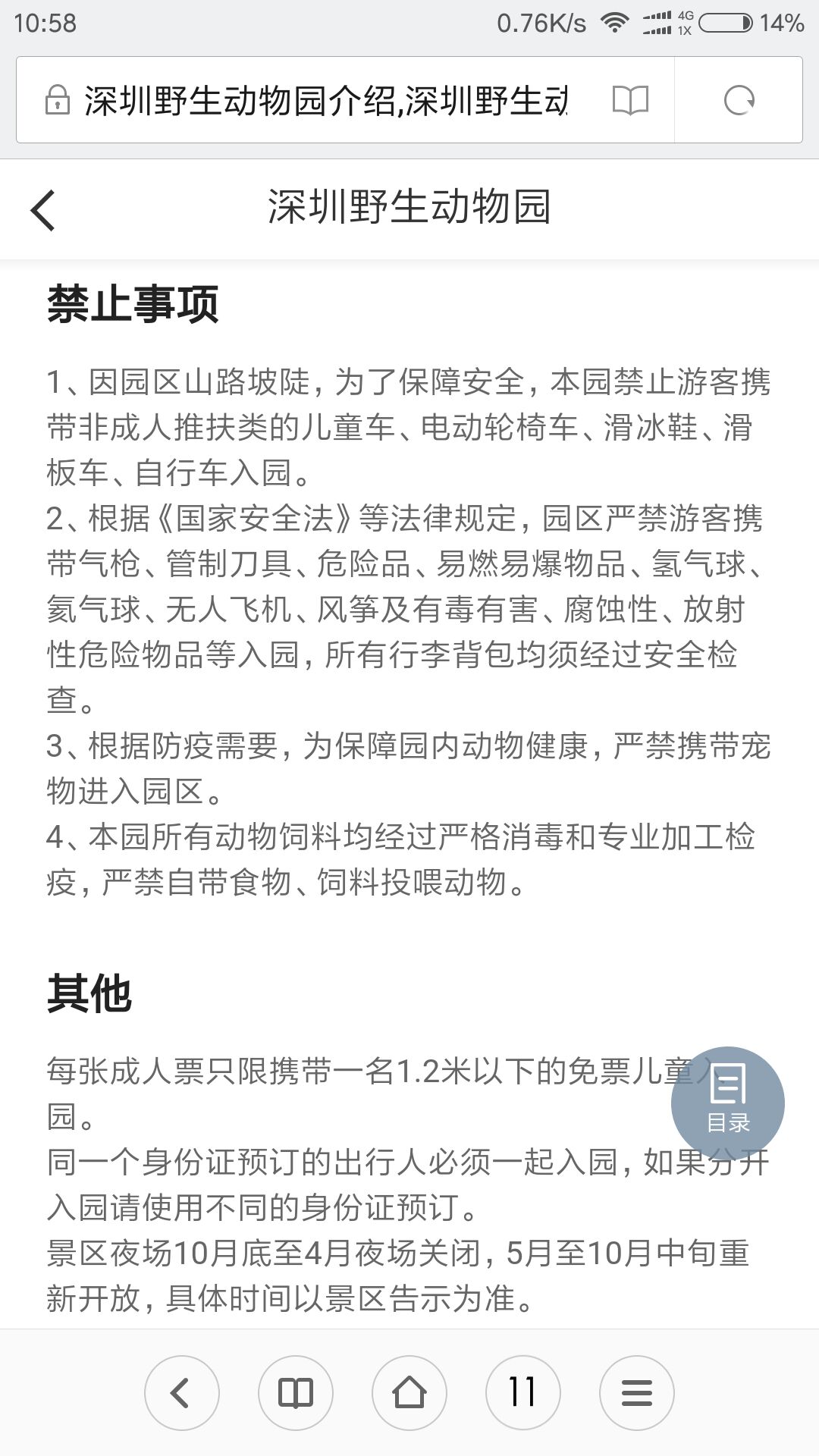Go back using the page header arrow
819x1456 pixels.
point(43,209)
